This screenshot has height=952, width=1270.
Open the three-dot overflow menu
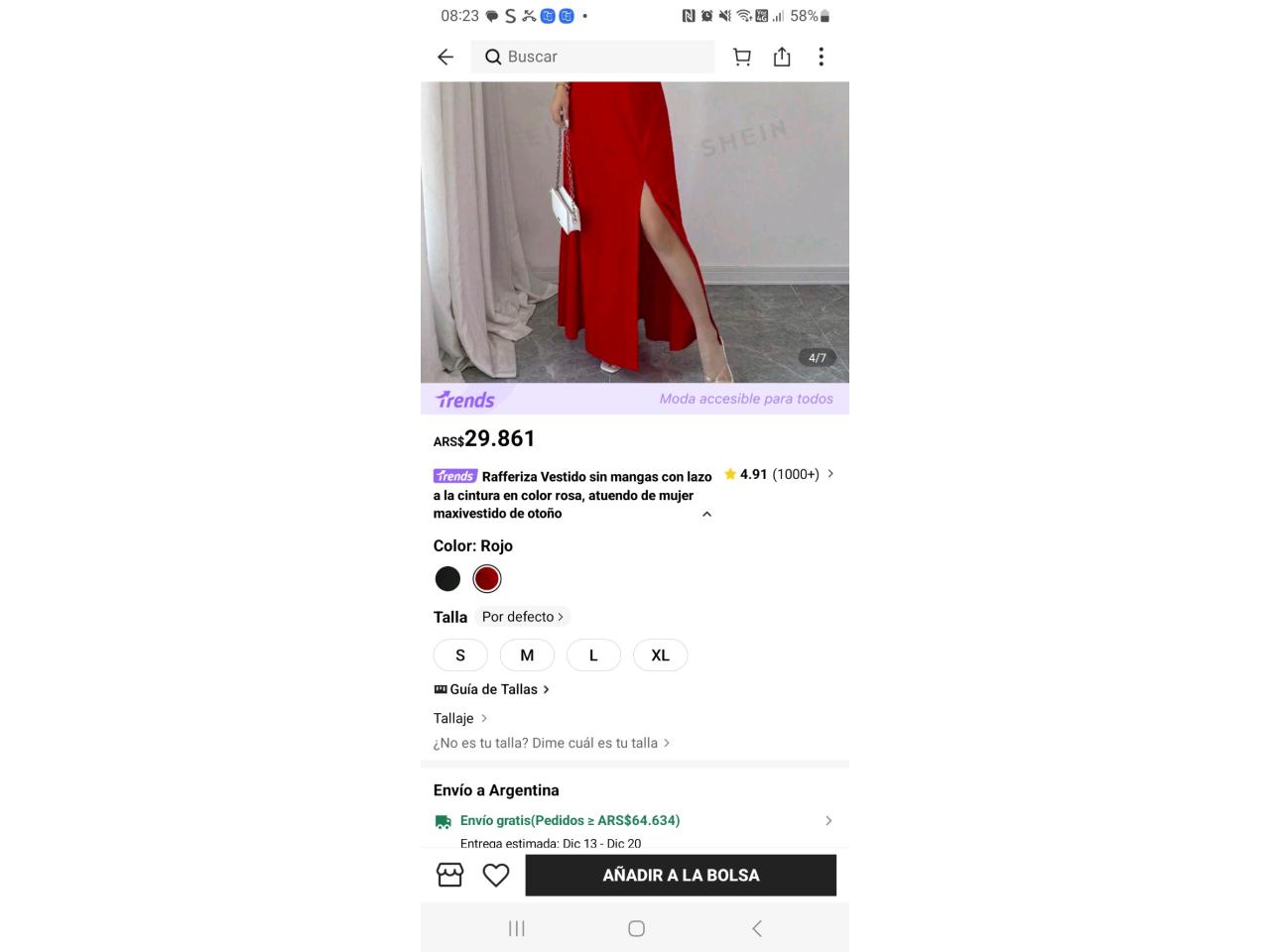coord(821,58)
